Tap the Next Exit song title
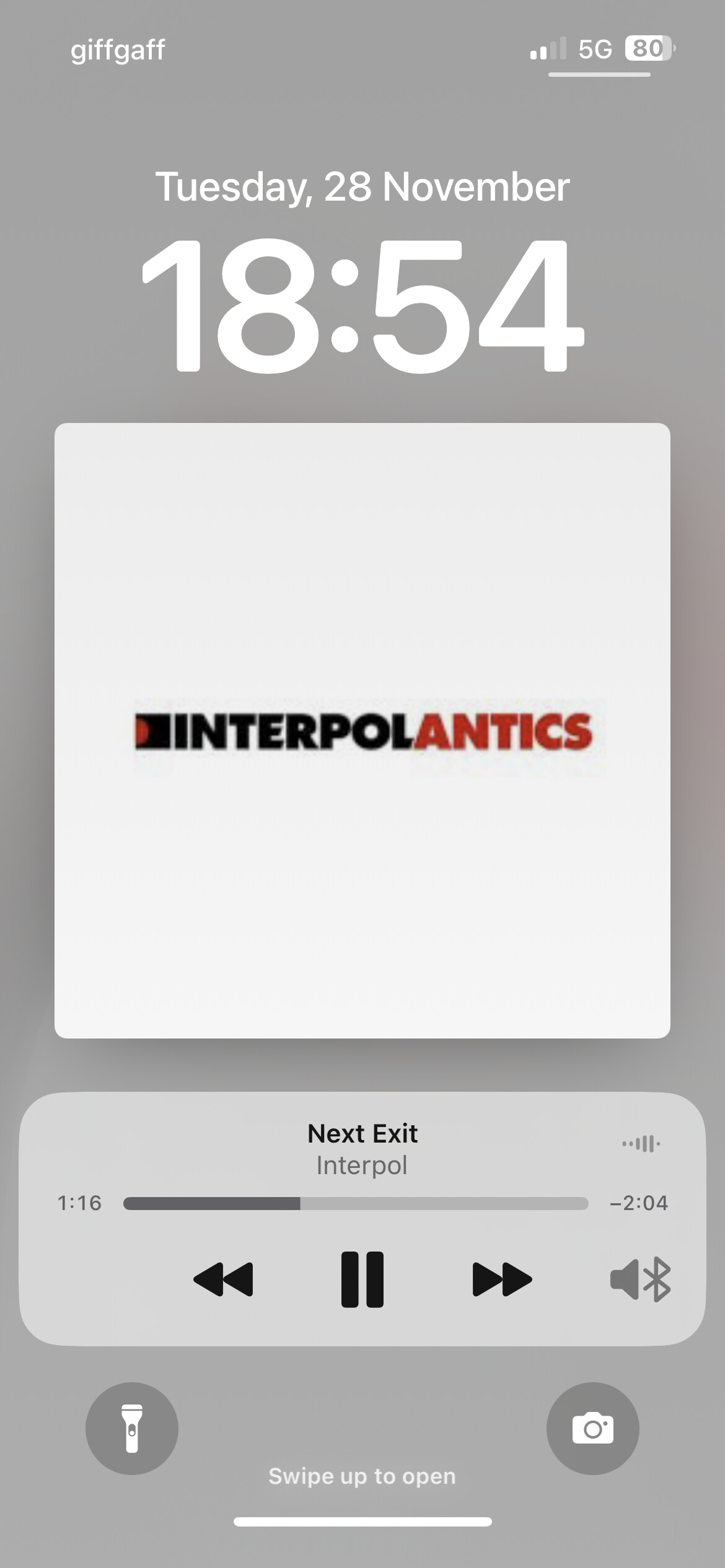The height and width of the screenshot is (1568, 725). [x=362, y=1133]
